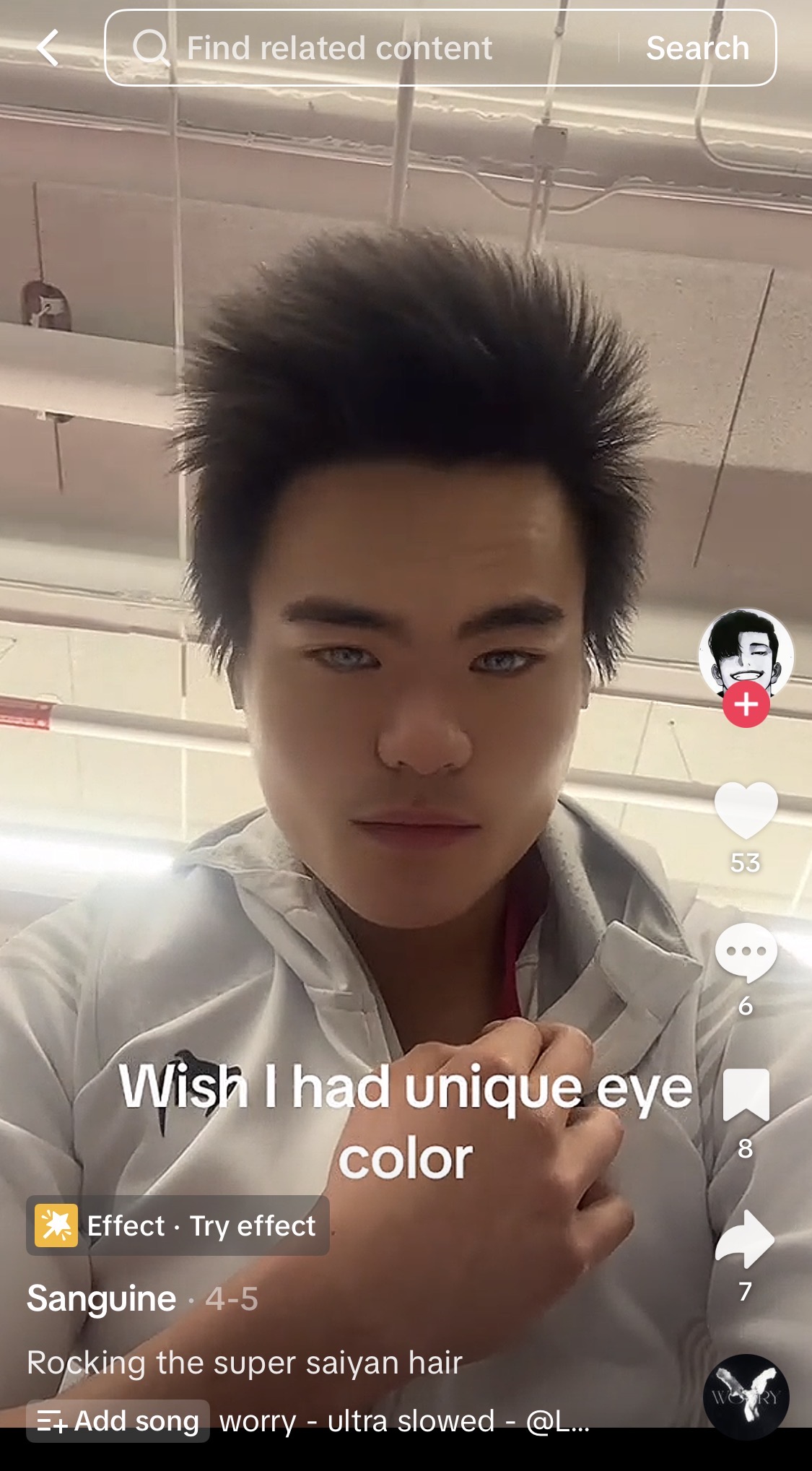The height and width of the screenshot is (1471, 812).
Task: Tap Add song button
Action: pyautogui.click(x=118, y=1421)
